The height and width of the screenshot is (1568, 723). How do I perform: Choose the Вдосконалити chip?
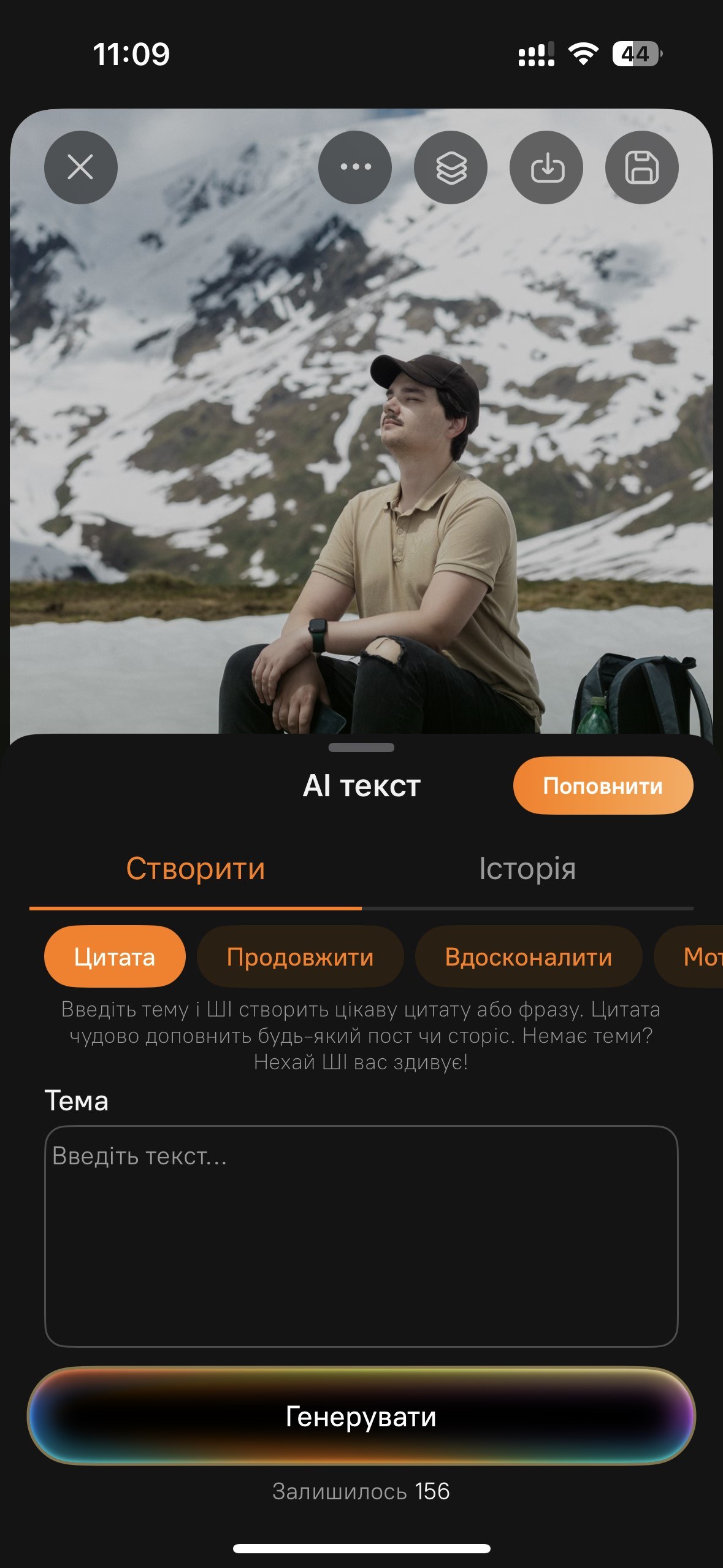pos(528,957)
